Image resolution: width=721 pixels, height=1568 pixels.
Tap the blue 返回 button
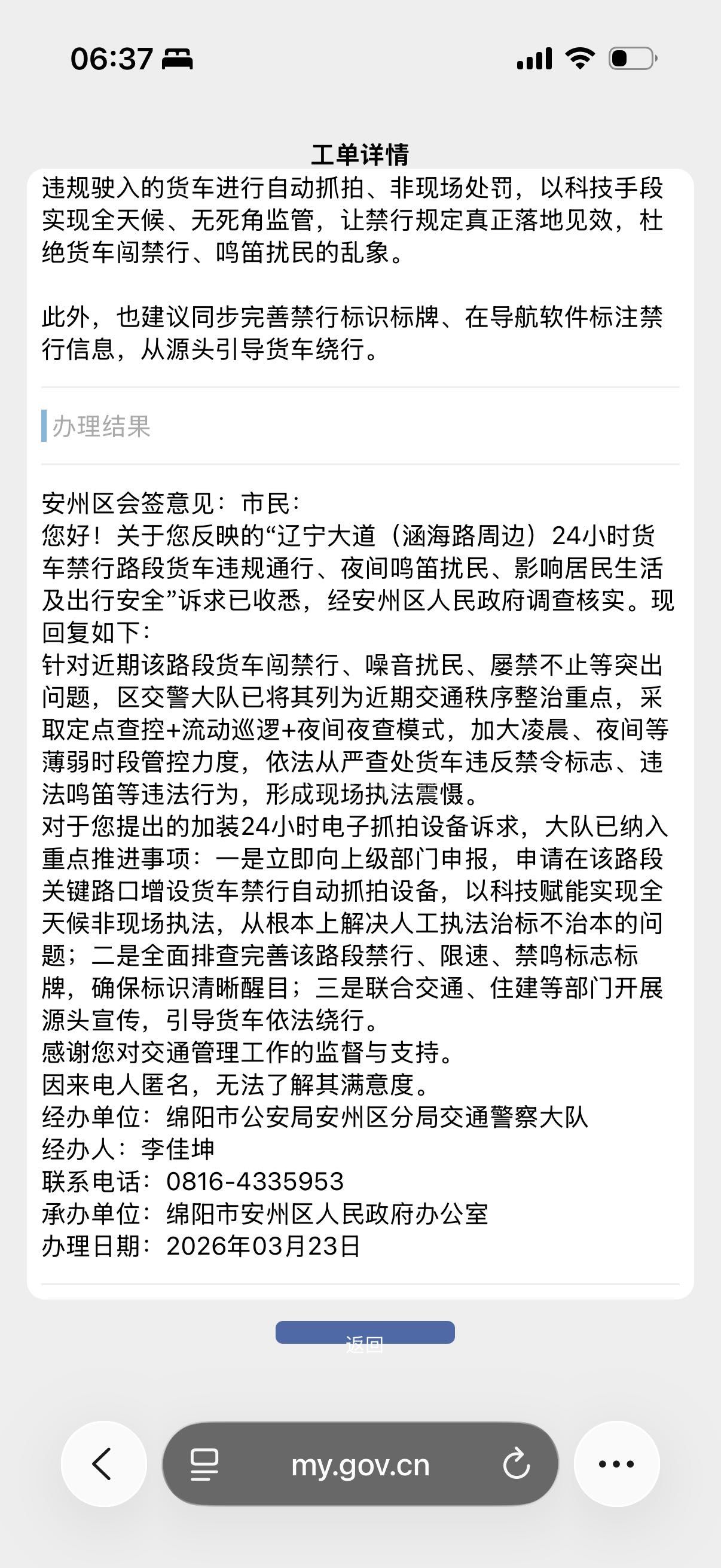(365, 1332)
